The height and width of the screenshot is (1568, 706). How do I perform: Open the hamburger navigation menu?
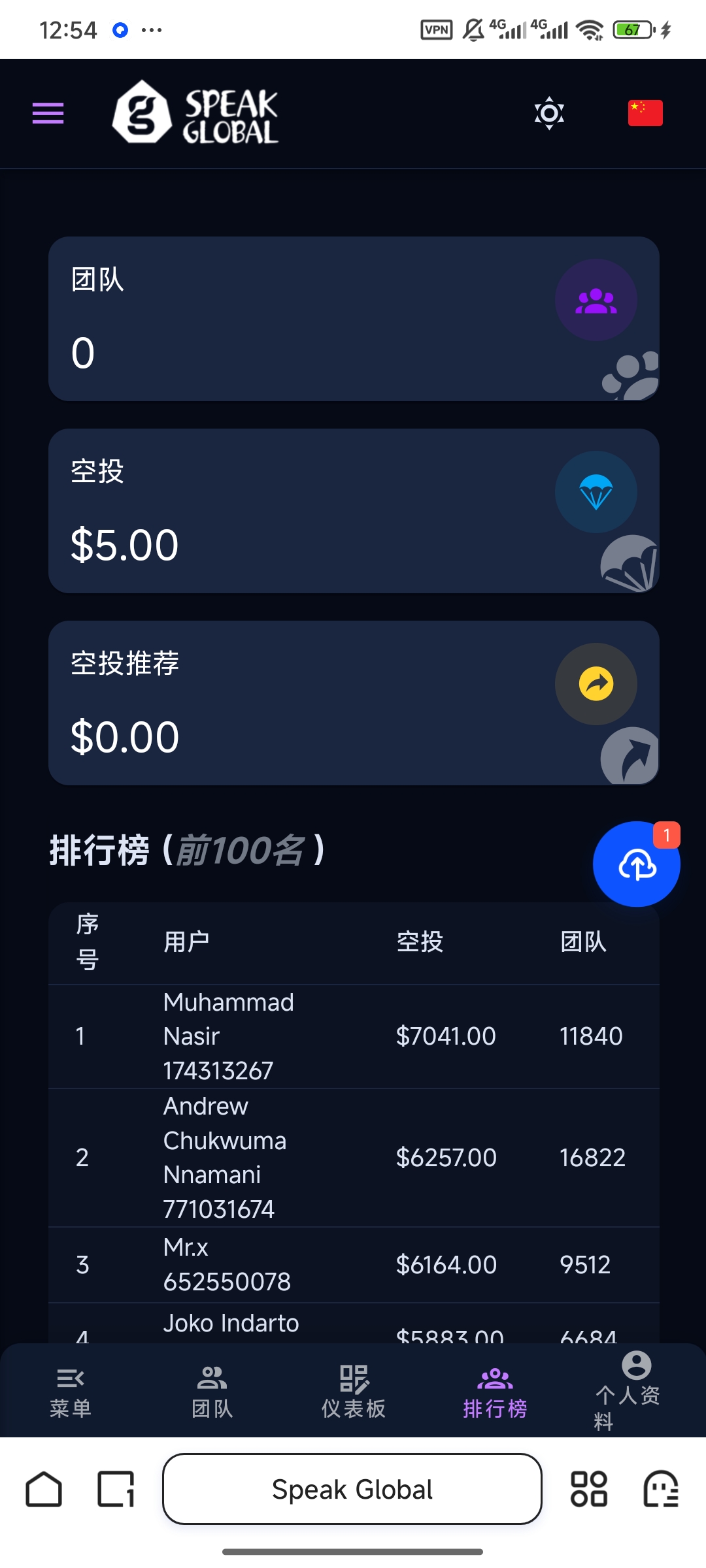(x=47, y=113)
